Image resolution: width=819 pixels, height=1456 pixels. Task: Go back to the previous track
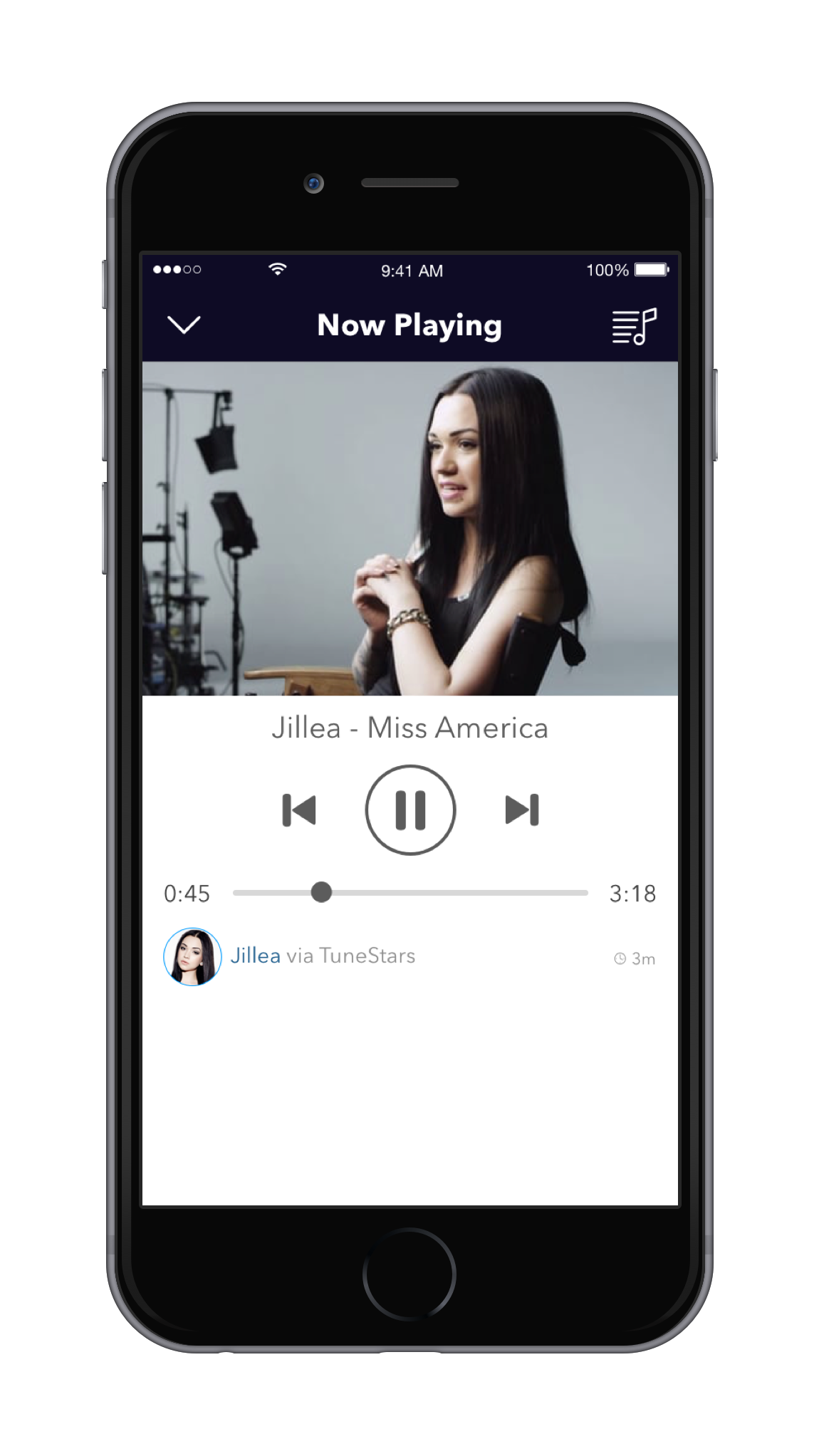(300, 810)
